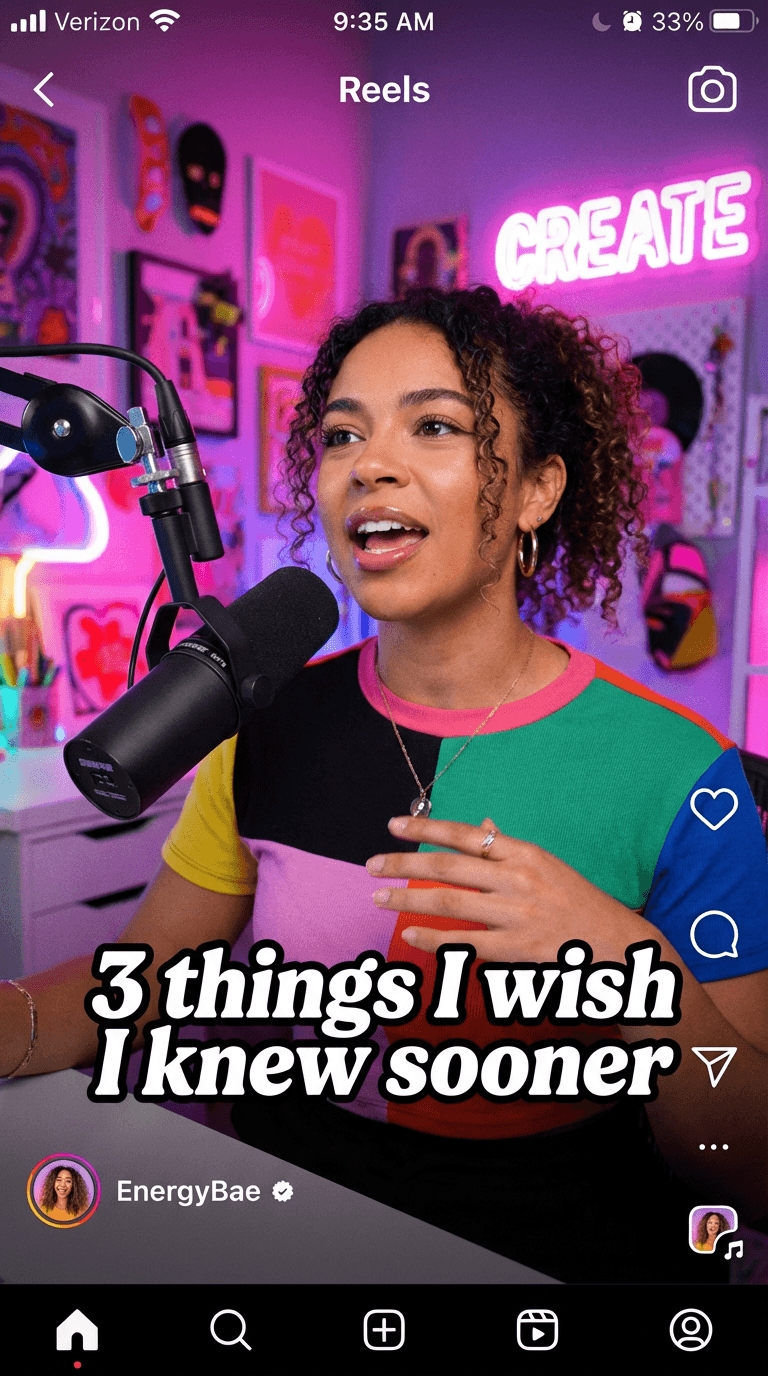Go back using the arrow at top left
Image resolution: width=768 pixels, height=1376 pixels.
(x=43, y=90)
